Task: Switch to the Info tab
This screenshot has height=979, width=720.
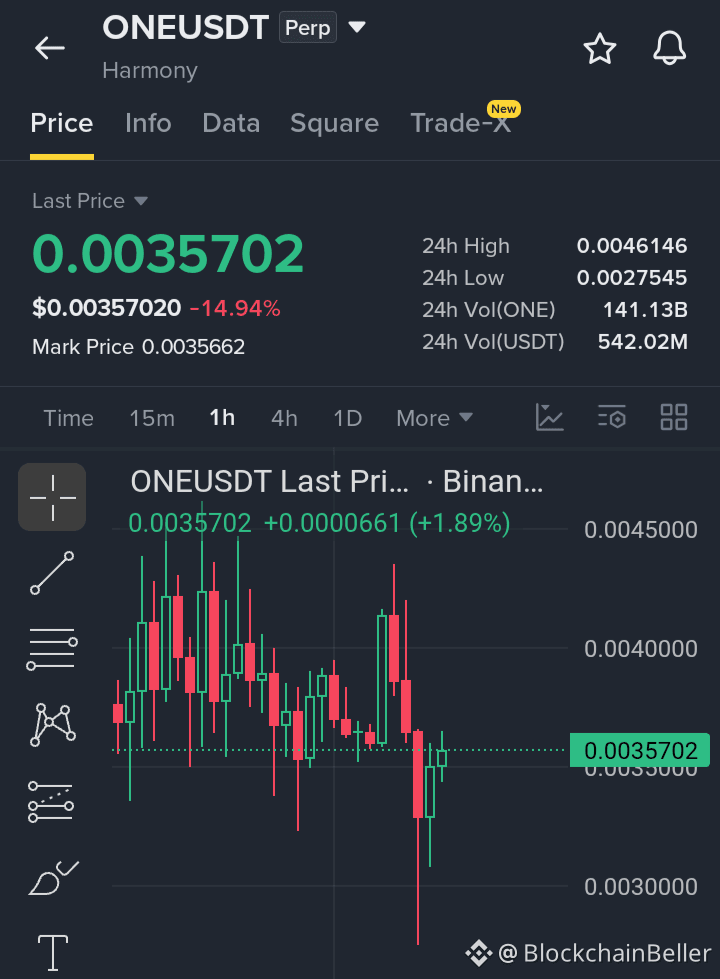Action: pyautogui.click(x=148, y=123)
